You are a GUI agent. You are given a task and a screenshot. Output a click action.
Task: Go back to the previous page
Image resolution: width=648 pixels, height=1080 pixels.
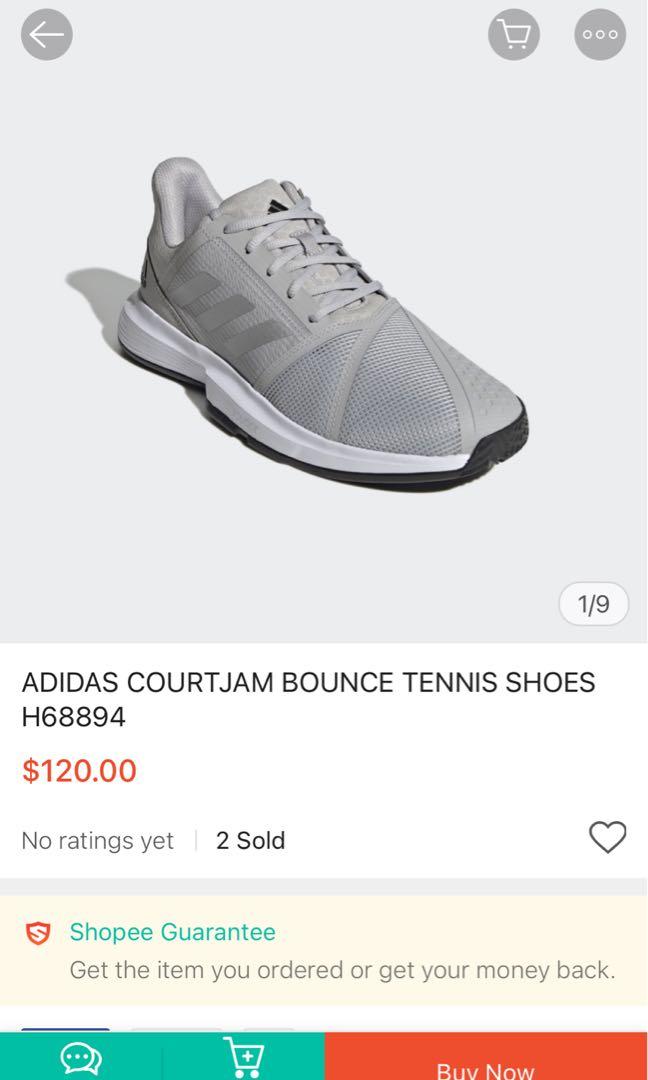tap(46, 35)
